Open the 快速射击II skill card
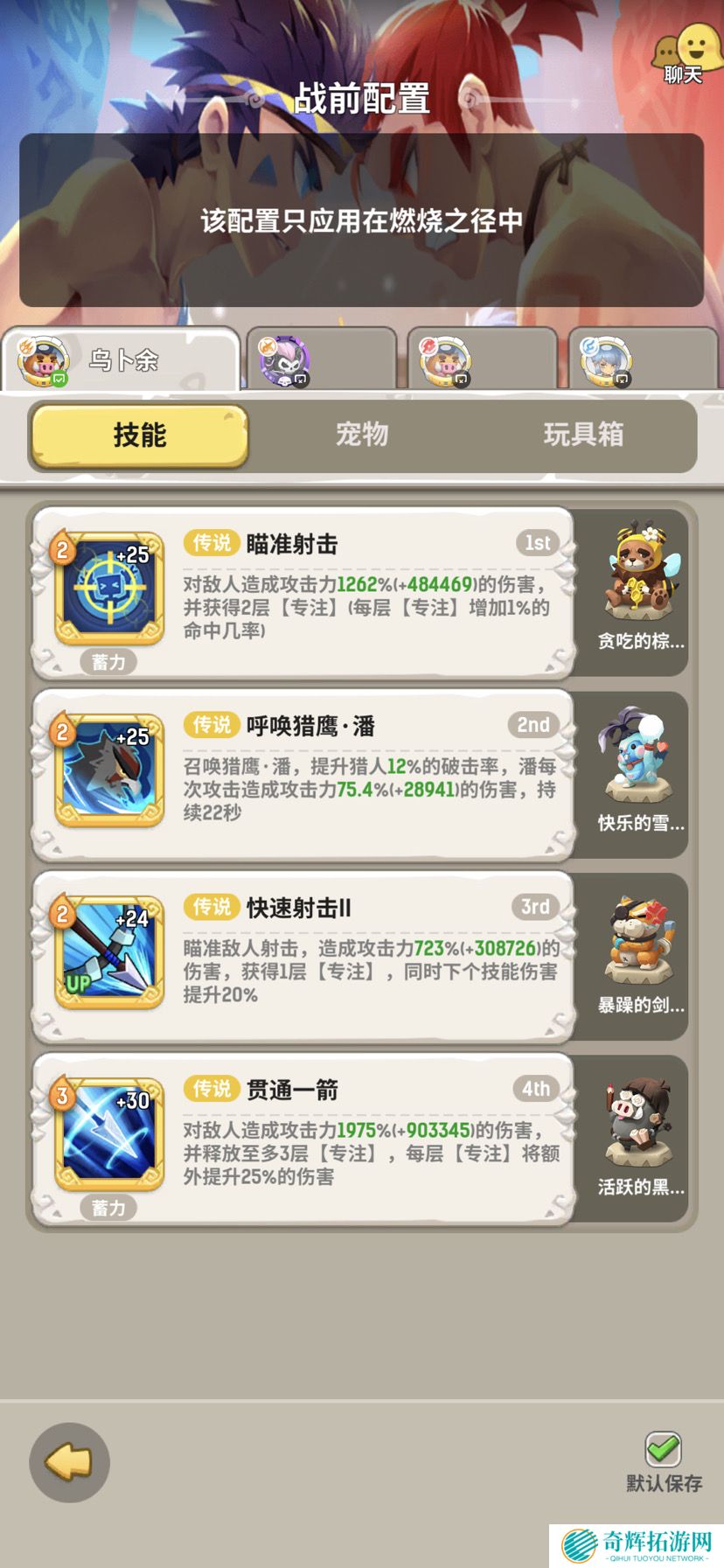724x1568 pixels. pos(302,958)
